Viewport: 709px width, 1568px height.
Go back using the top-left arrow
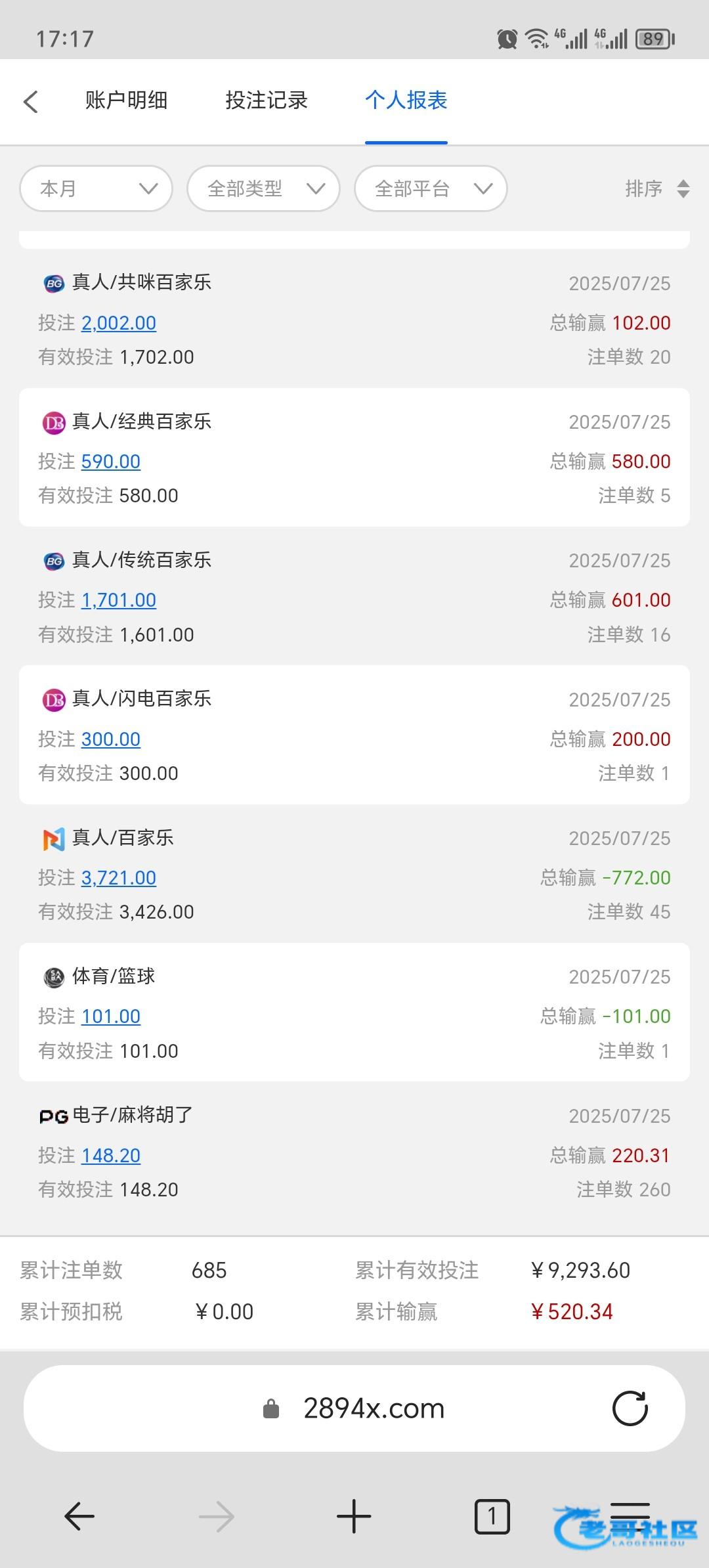coord(31,101)
